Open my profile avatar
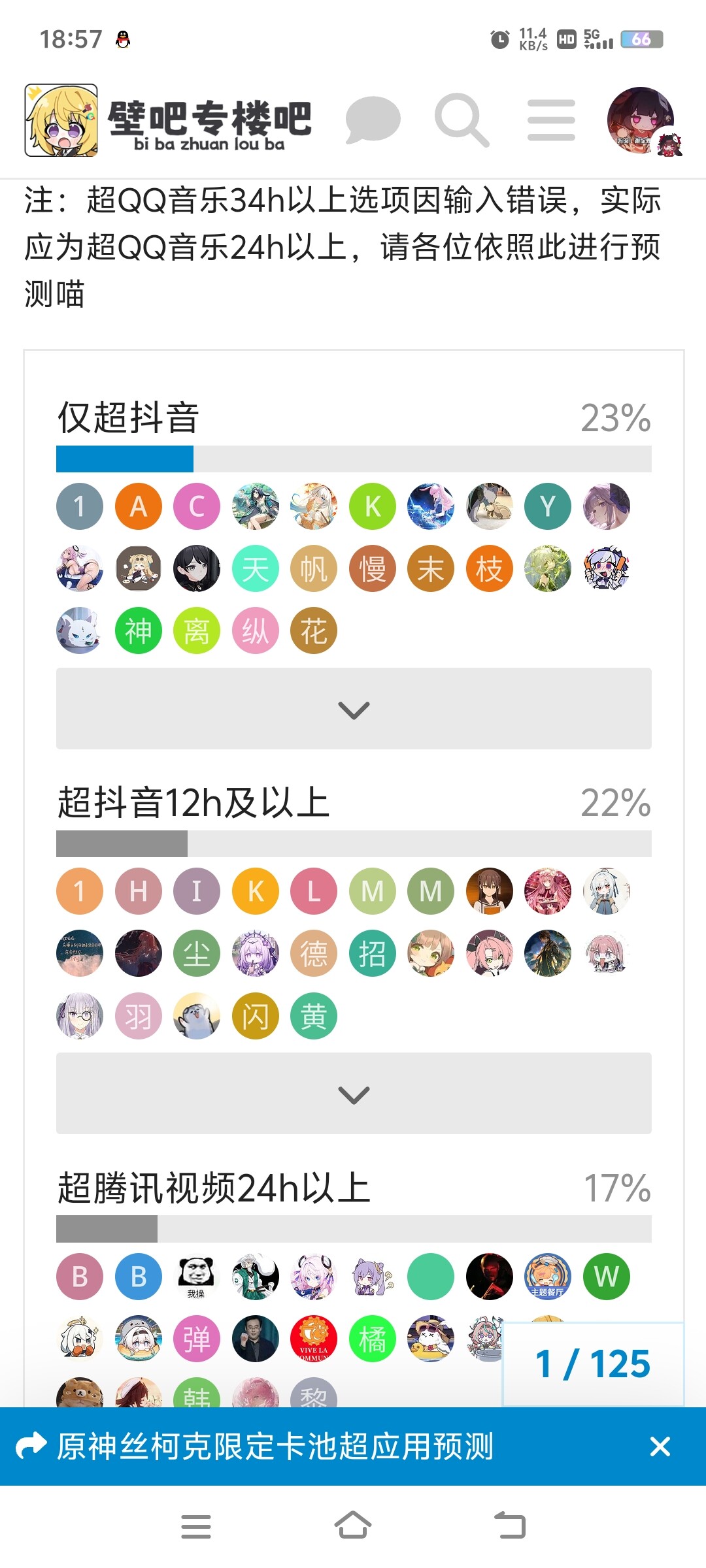Viewport: 706px width, 1568px height. click(642, 120)
